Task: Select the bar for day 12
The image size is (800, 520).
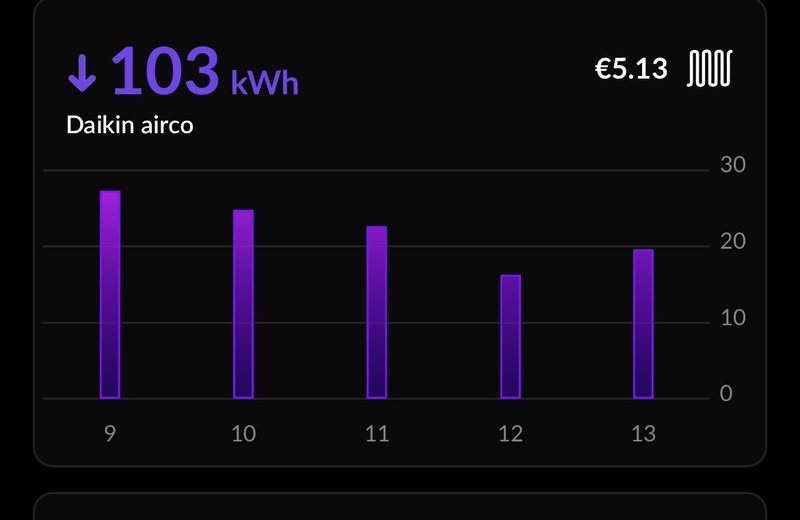Action: click(x=510, y=337)
